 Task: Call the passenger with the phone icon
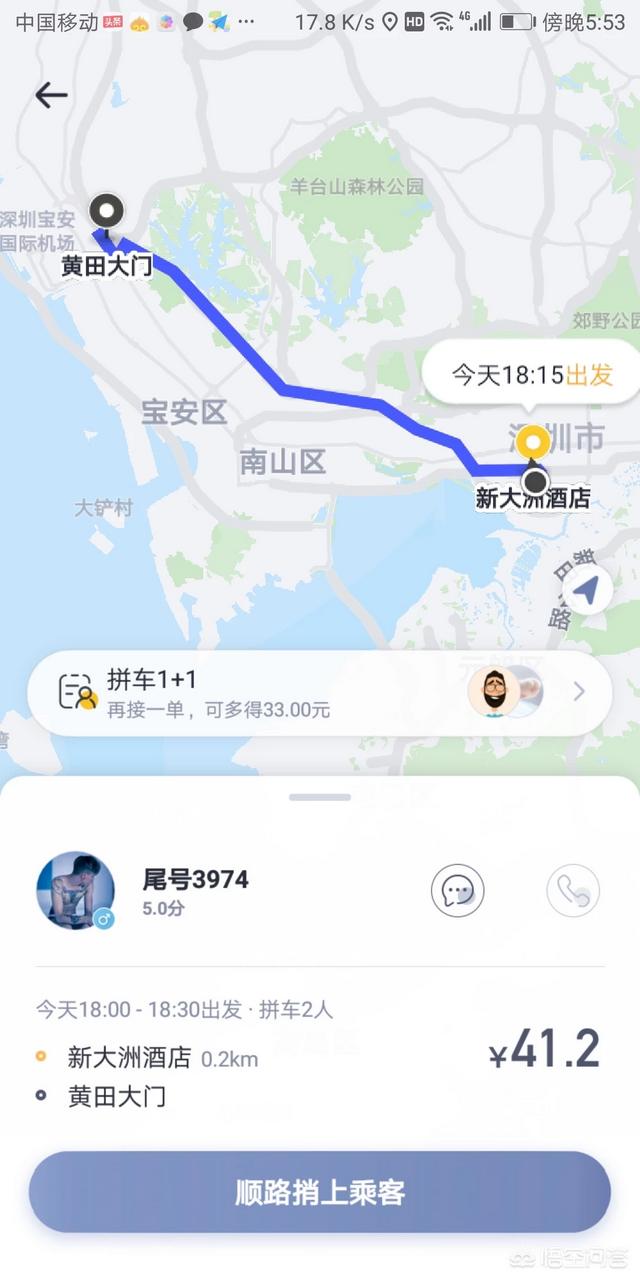(573, 890)
